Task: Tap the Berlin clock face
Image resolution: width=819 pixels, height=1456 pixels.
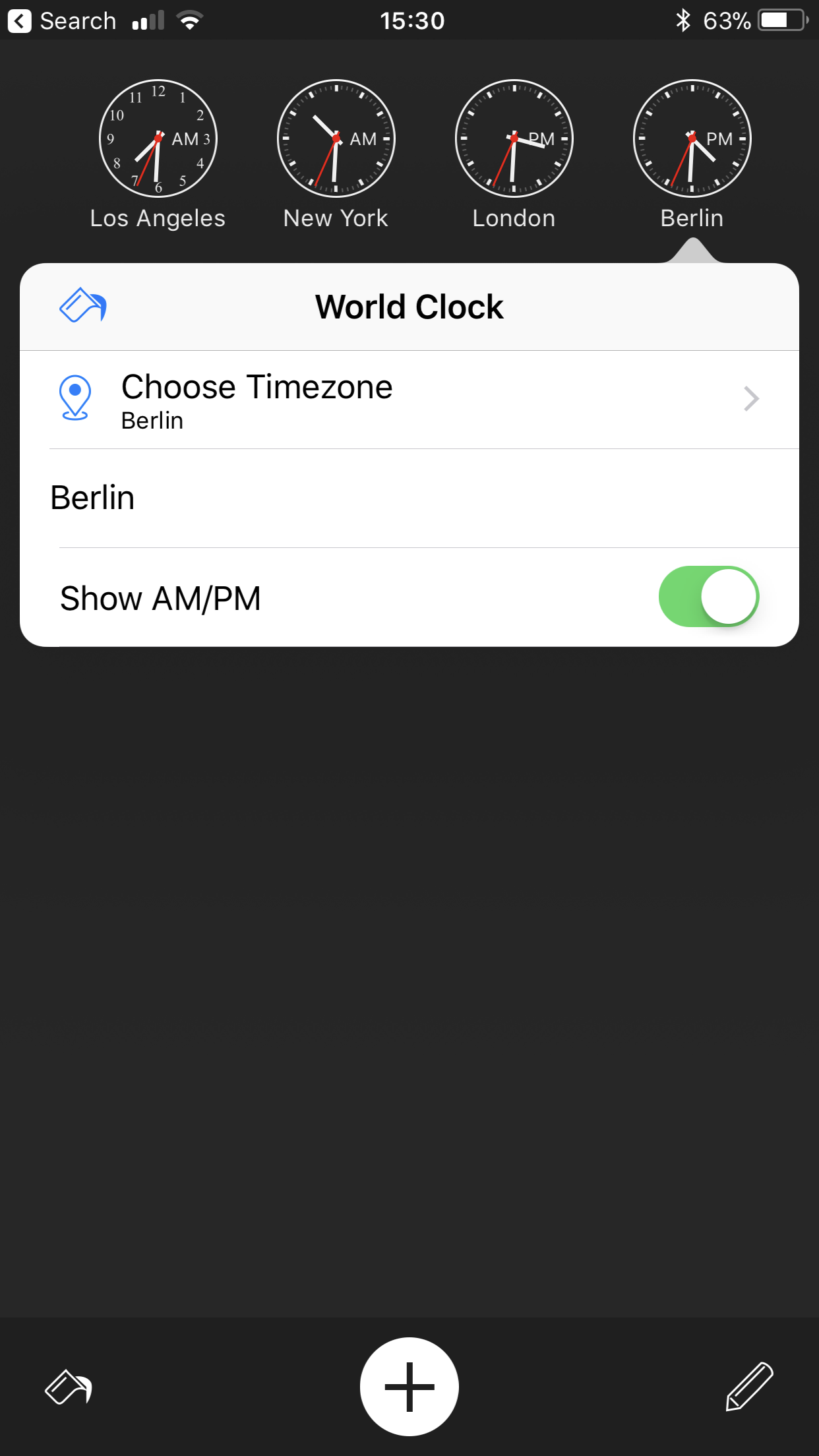Action: pos(692,138)
